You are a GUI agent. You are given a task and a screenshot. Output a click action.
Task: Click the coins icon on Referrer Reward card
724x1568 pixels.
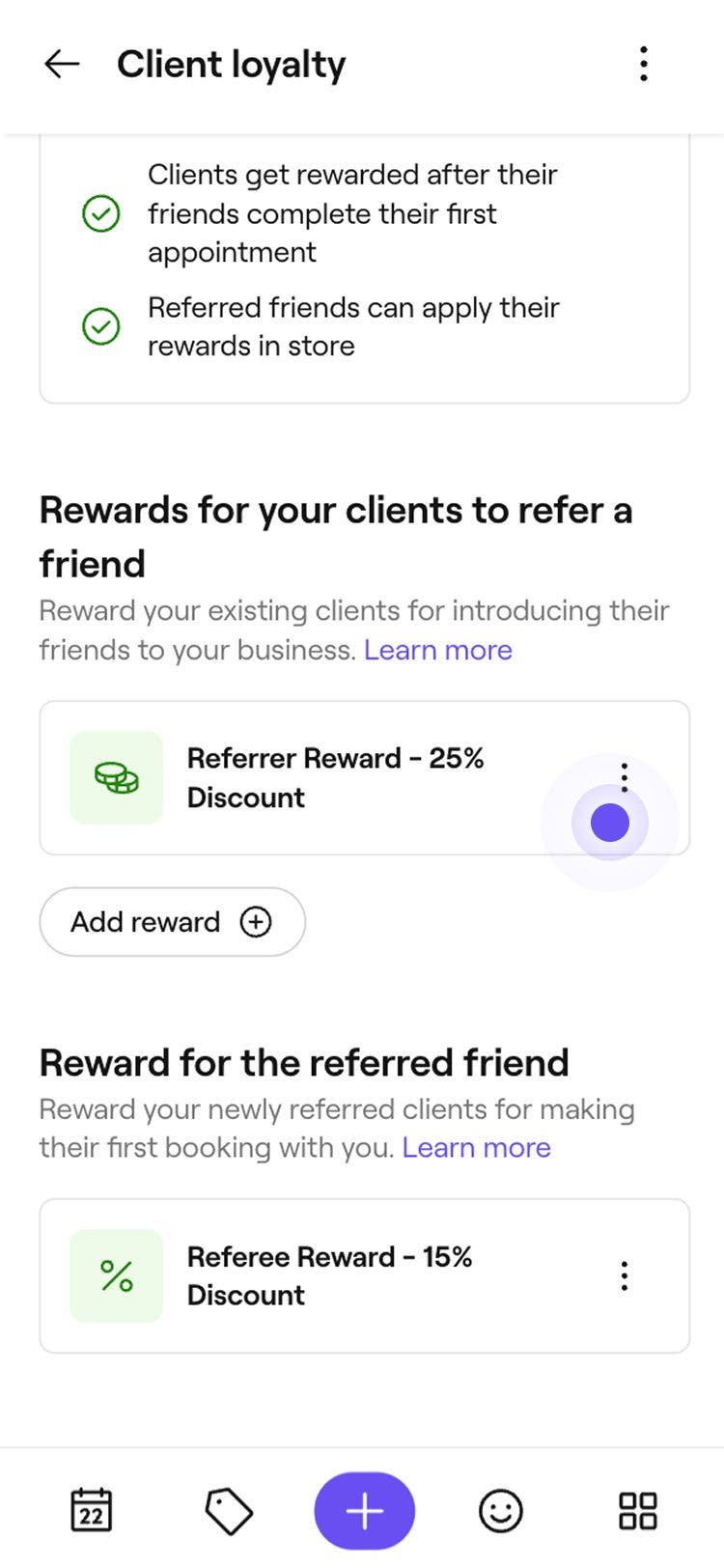(x=116, y=777)
